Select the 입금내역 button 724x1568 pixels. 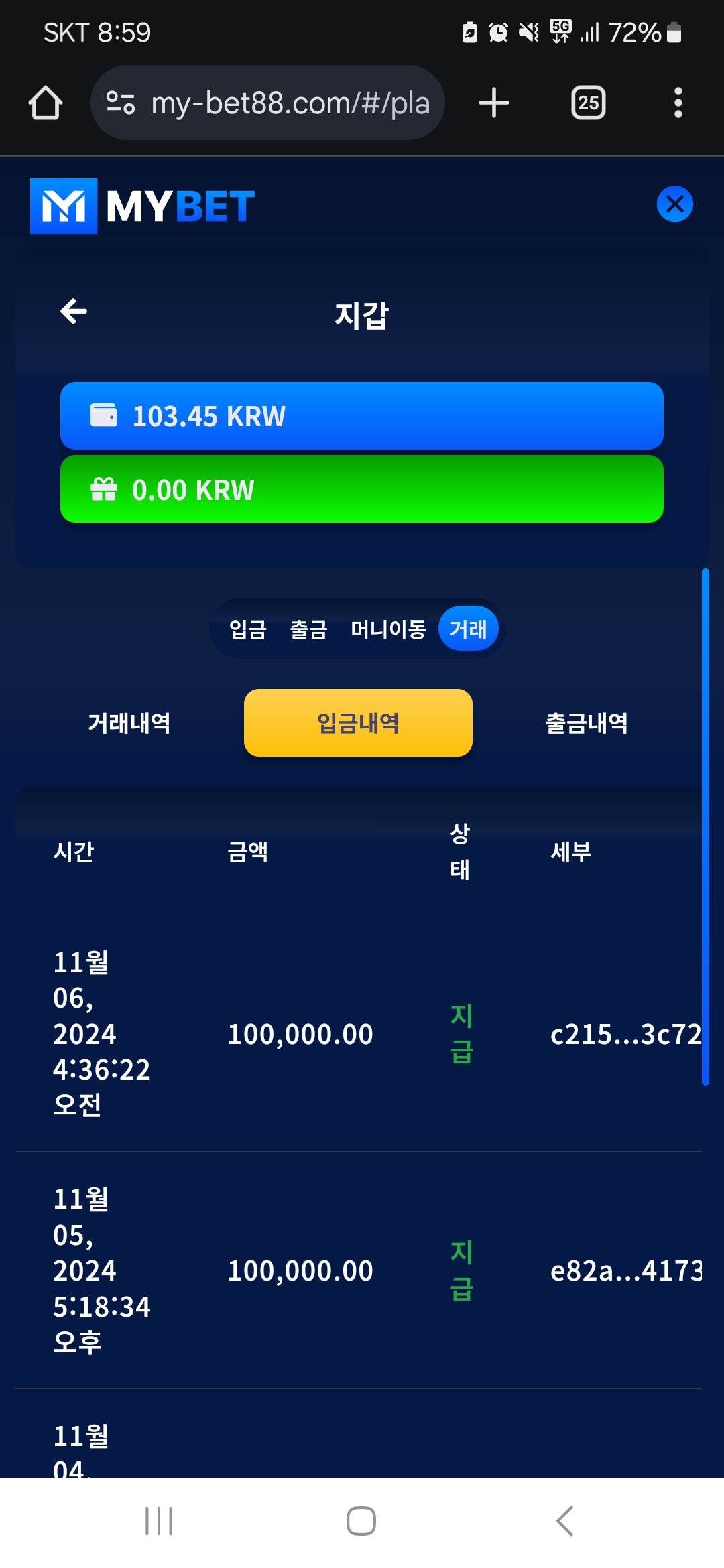coord(358,723)
